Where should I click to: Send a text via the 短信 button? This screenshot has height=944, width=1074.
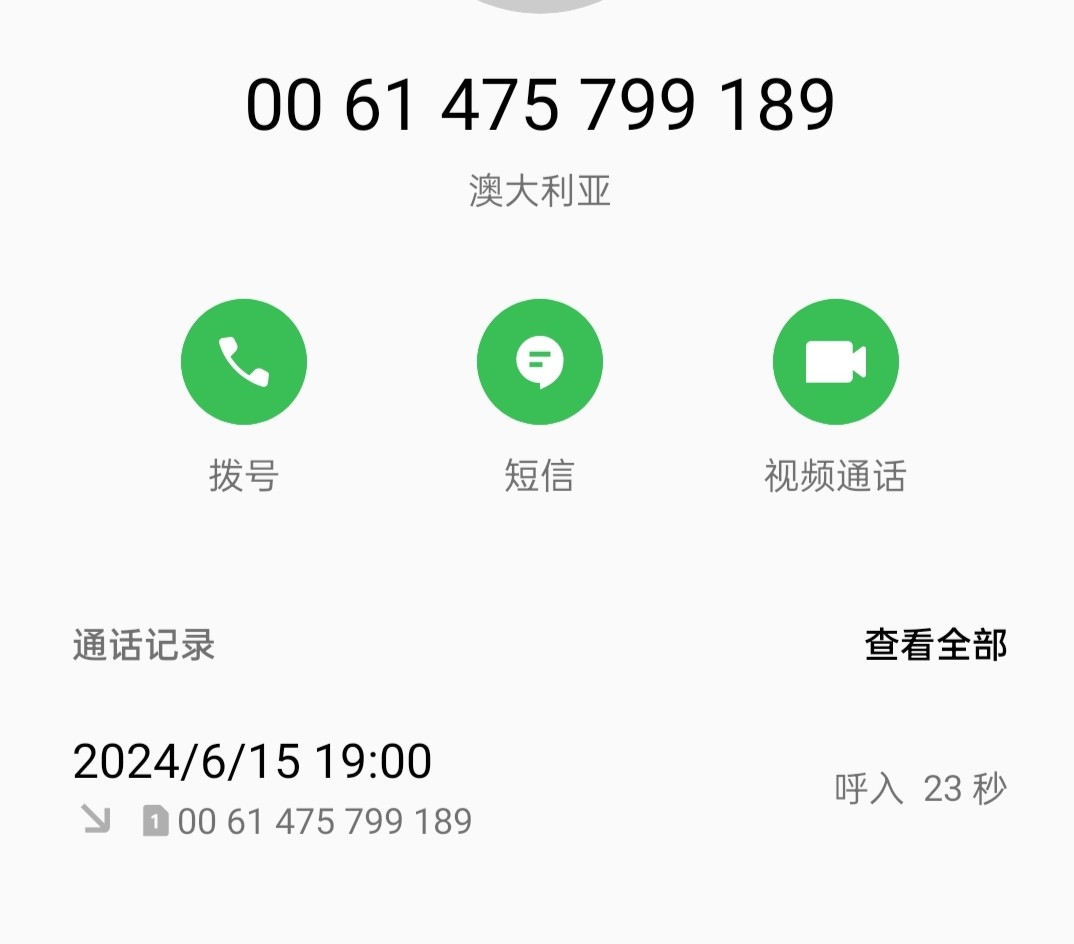(539, 362)
